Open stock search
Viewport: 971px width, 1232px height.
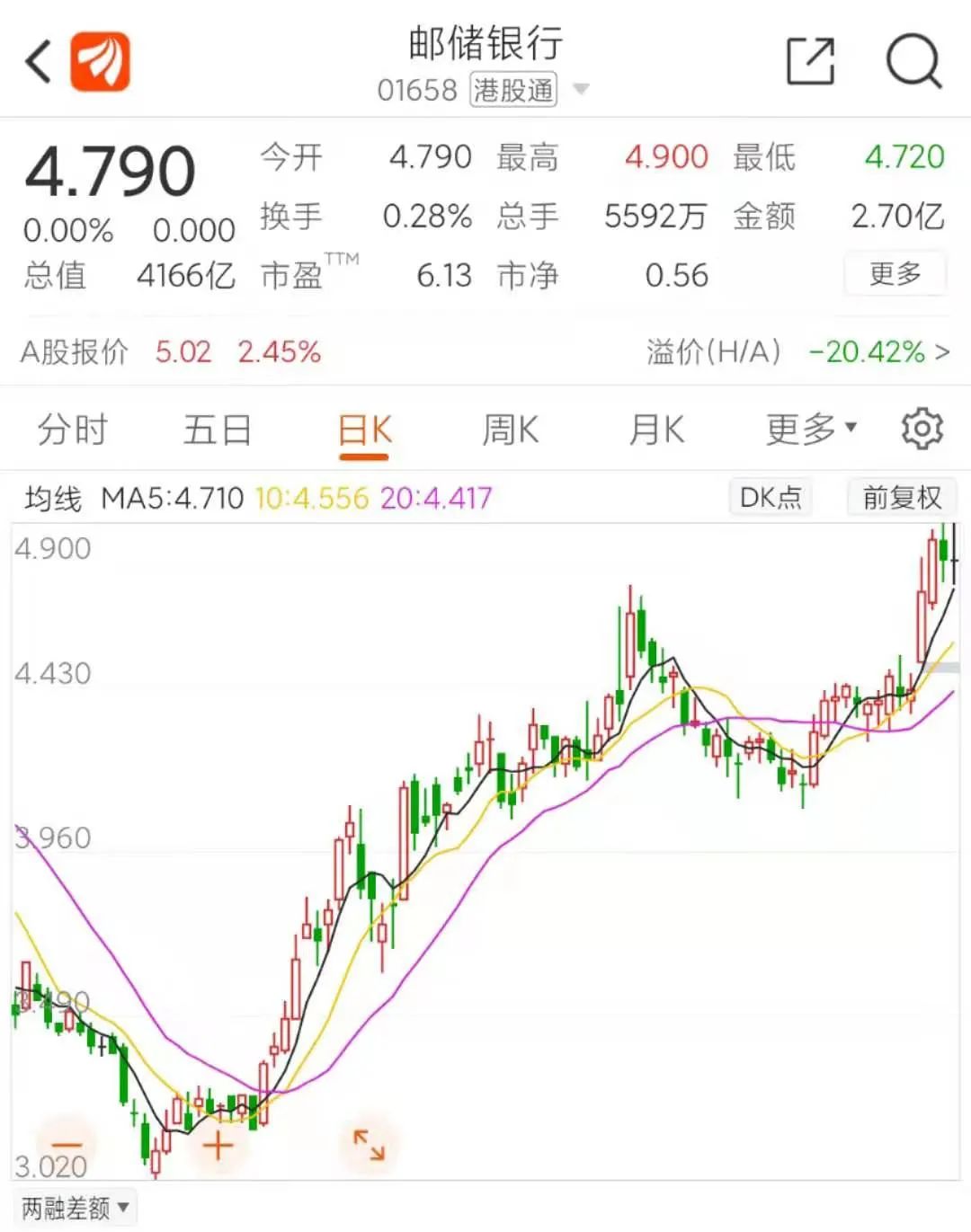[x=913, y=61]
